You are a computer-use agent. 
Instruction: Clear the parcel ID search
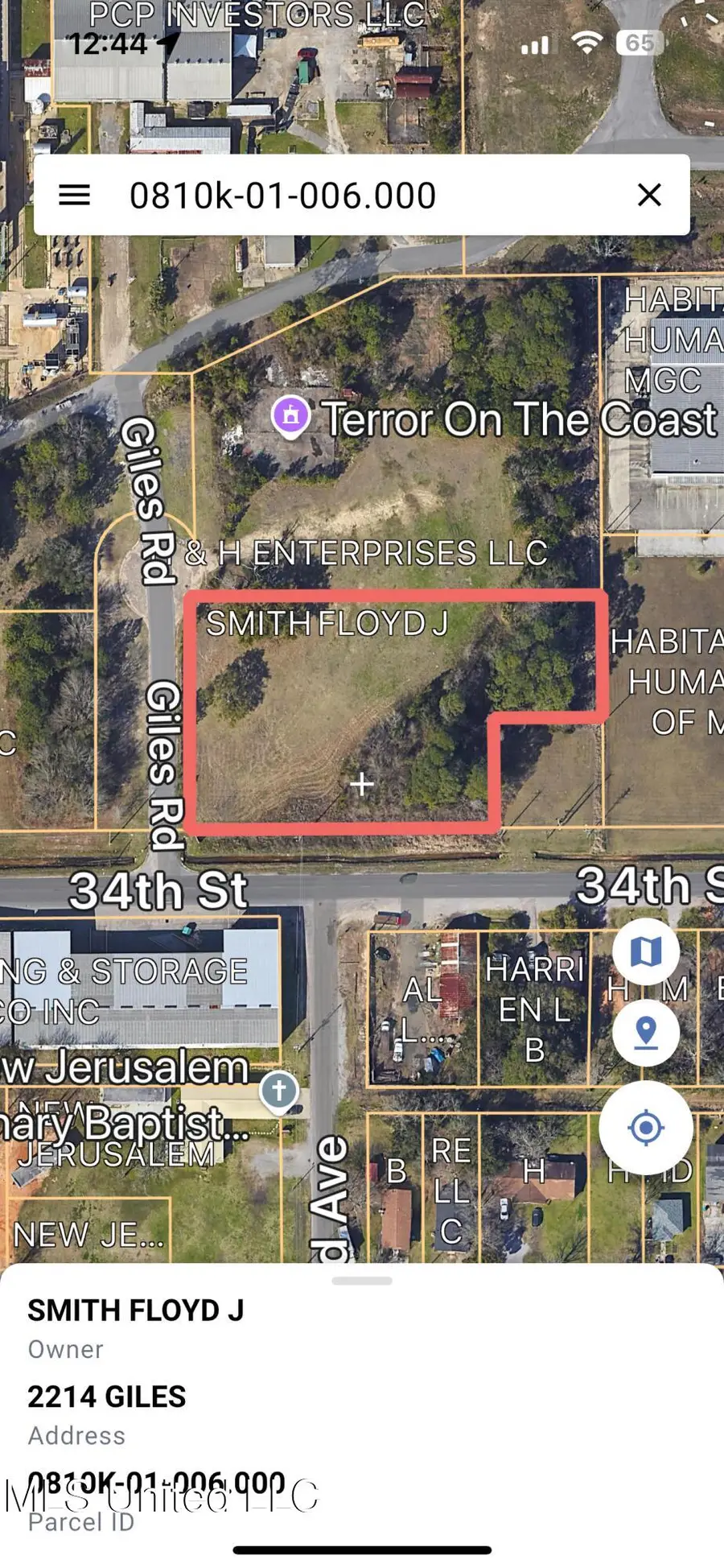[649, 195]
